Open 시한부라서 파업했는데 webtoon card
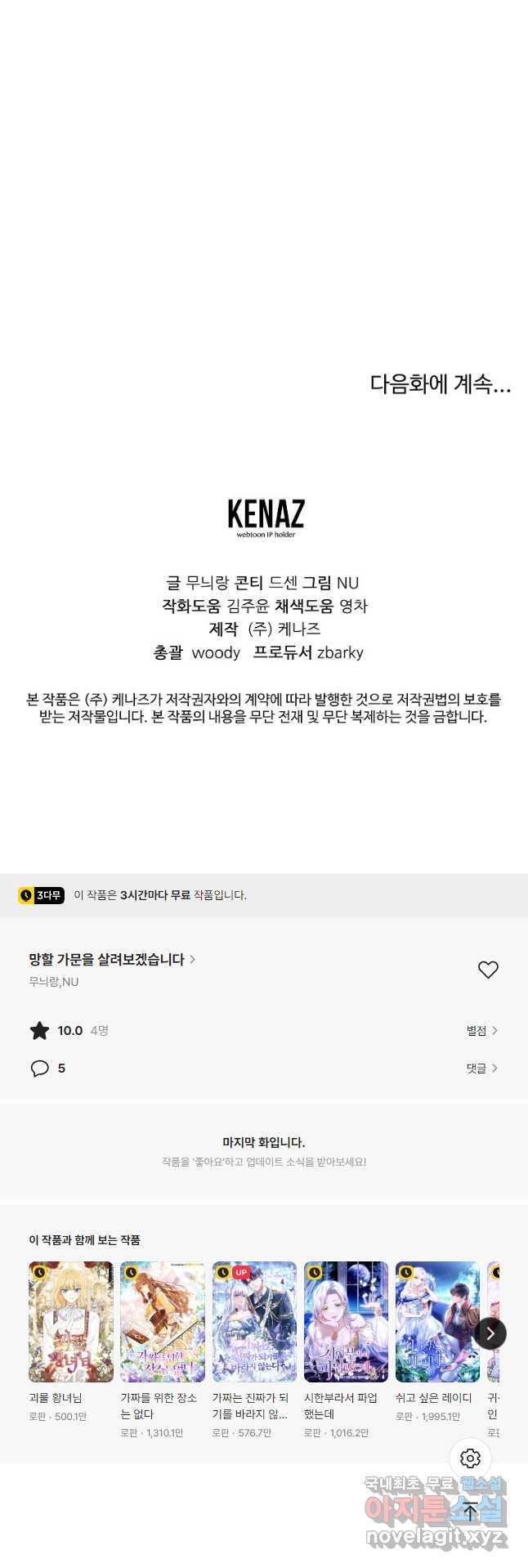Image resolution: width=528 pixels, height=1568 pixels. pyautogui.click(x=346, y=1322)
